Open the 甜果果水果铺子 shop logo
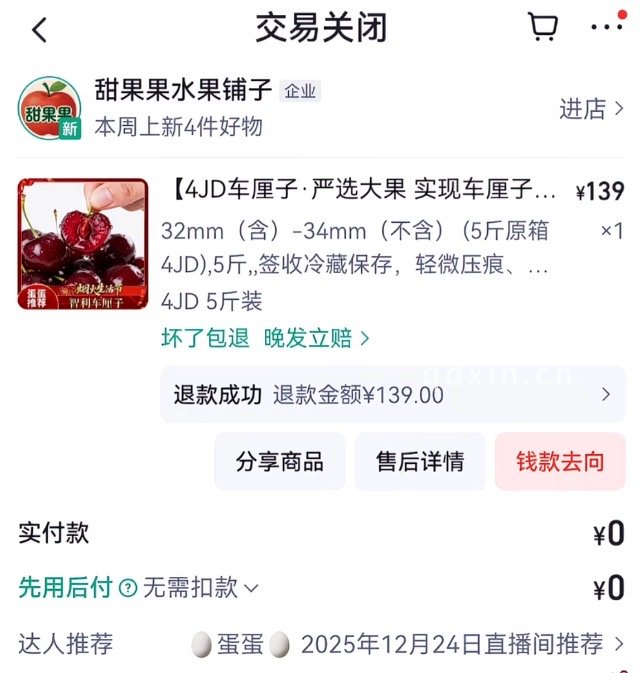Image resolution: width=642 pixels, height=673 pixels. click(x=50, y=109)
